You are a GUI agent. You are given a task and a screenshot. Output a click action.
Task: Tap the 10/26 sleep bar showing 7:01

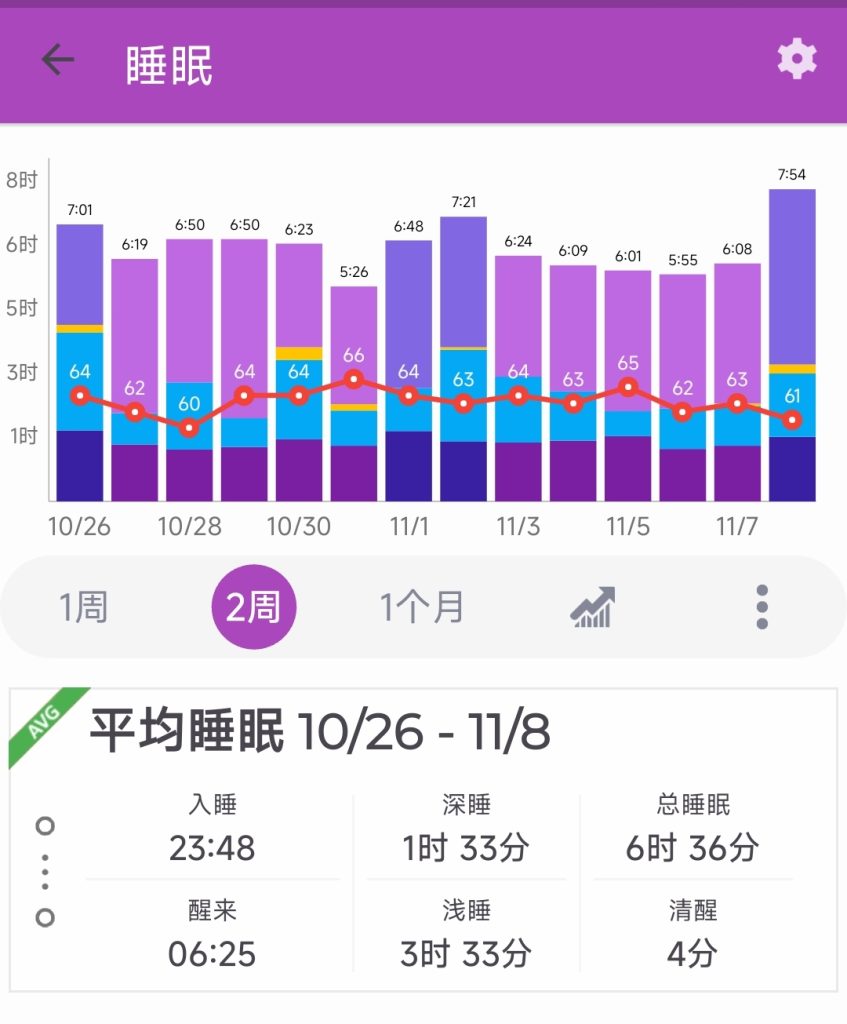pyautogui.click(x=80, y=362)
